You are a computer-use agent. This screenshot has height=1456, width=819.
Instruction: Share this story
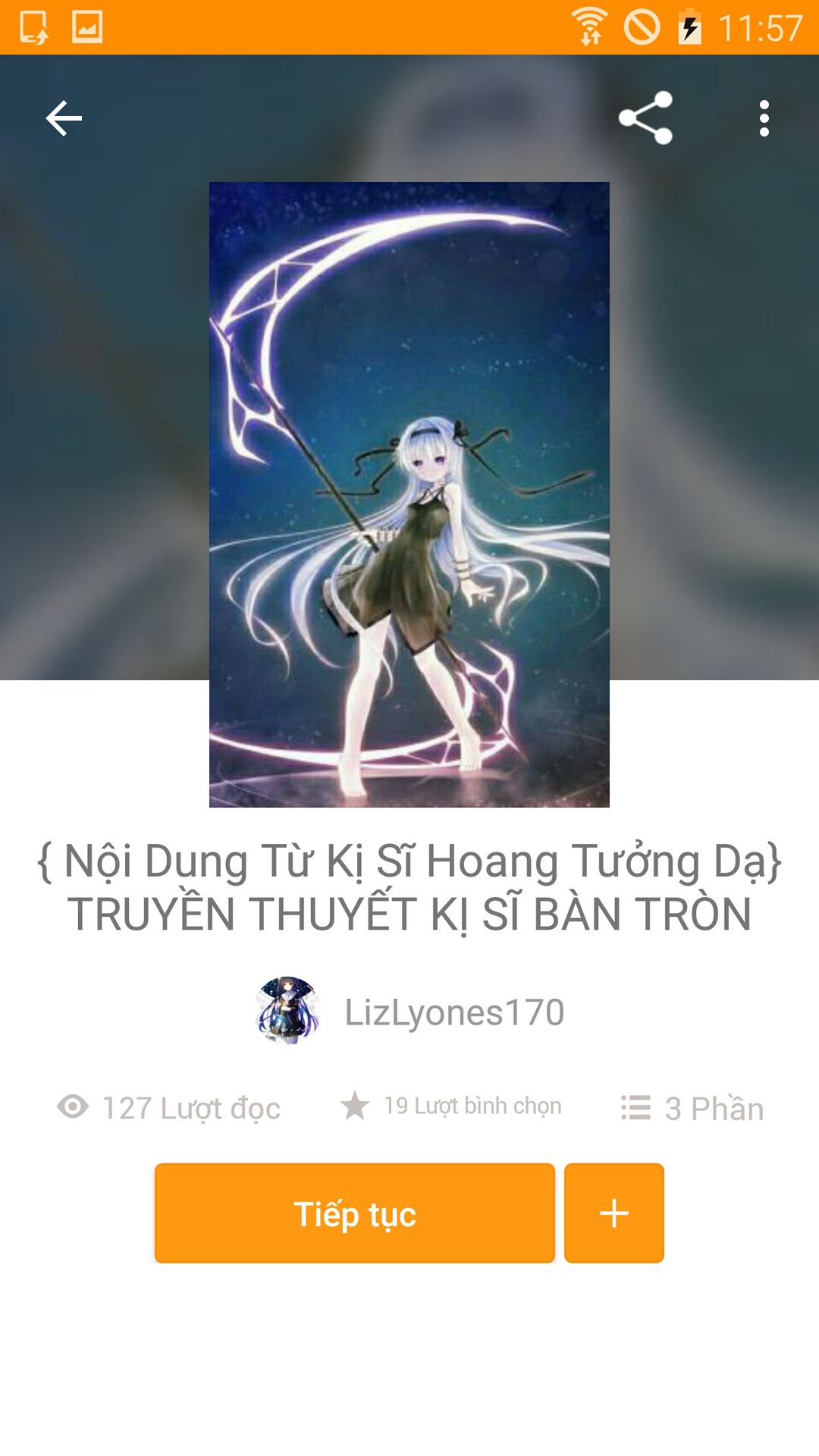pyautogui.click(x=645, y=118)
